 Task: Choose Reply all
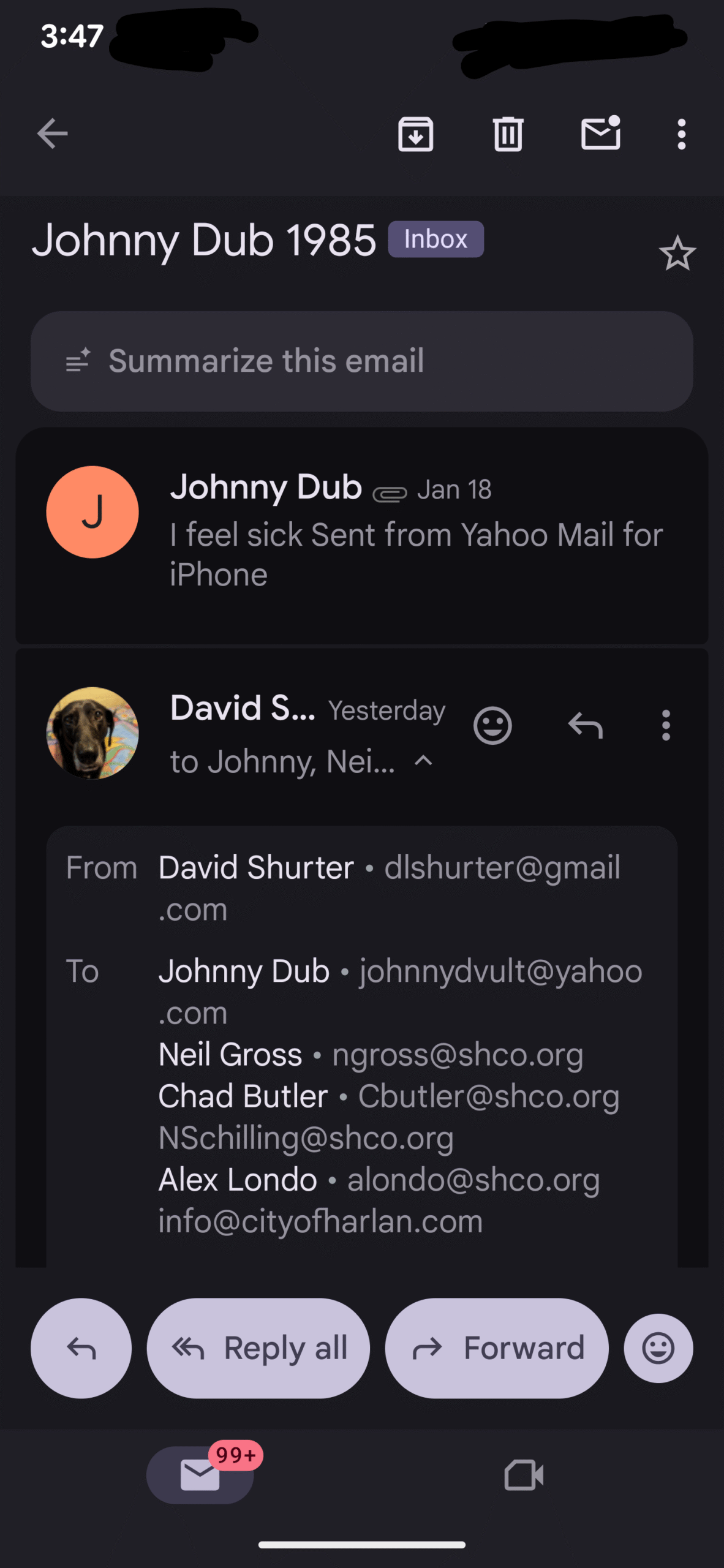click(258, 1348)
